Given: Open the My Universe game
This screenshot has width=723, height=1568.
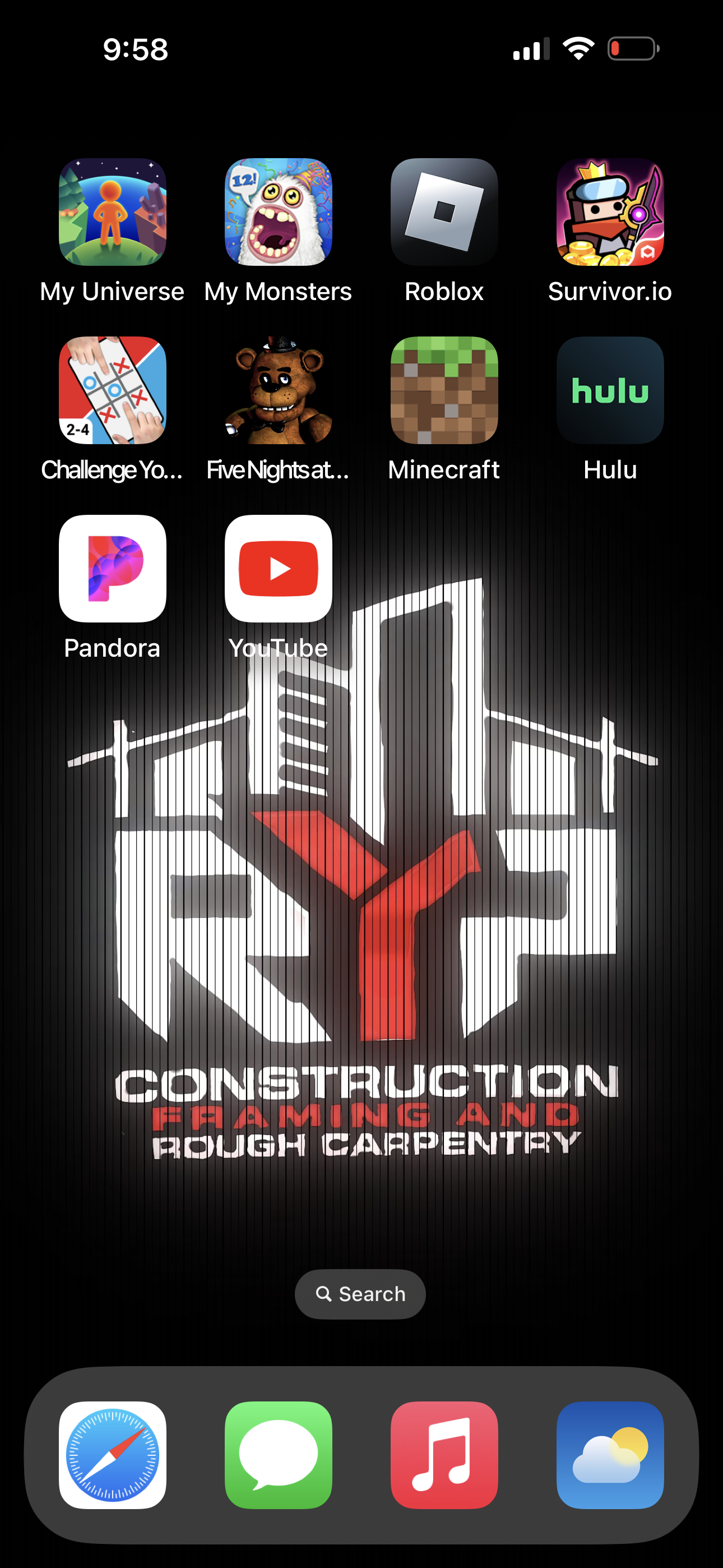Looking at the screenshot, I should (x=113, y=212).
